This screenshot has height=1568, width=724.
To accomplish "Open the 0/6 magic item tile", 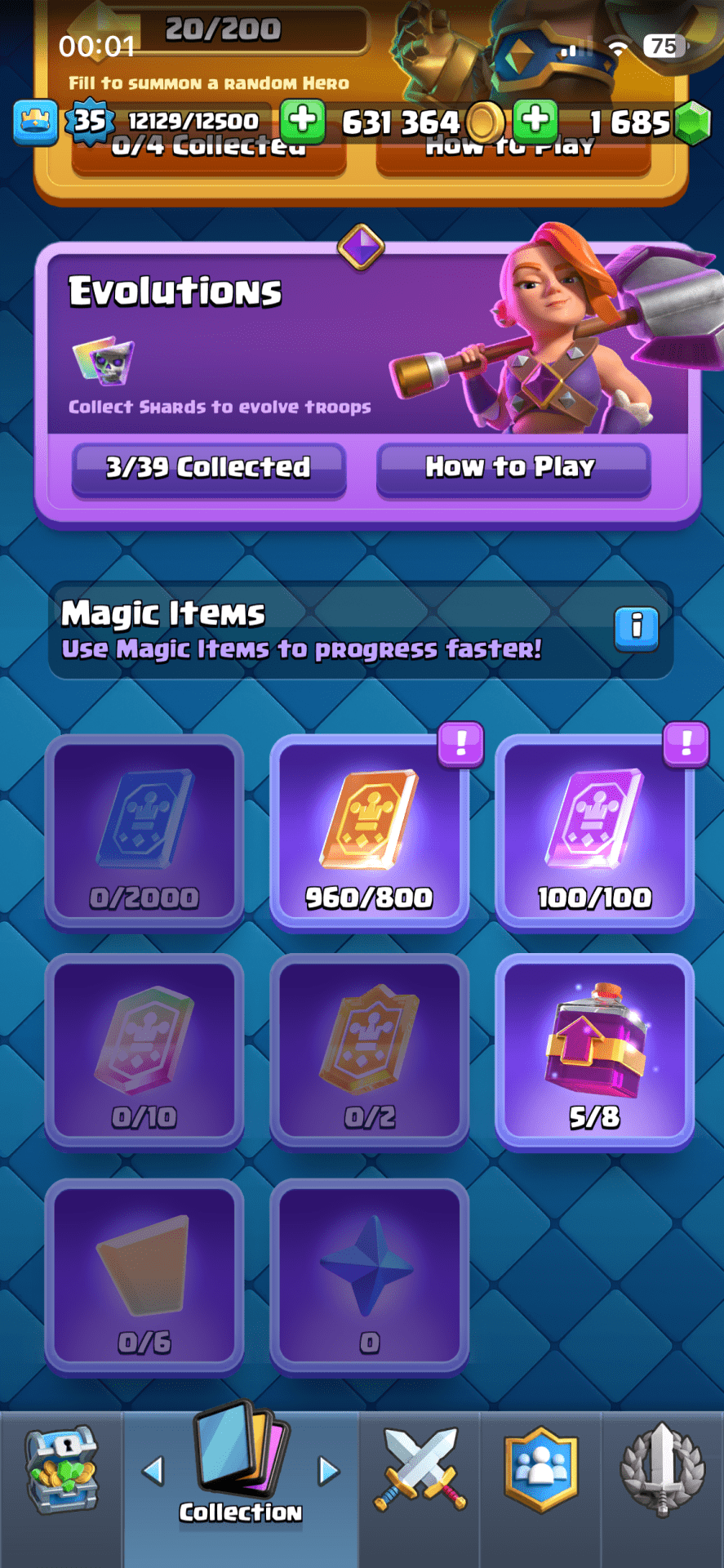I will pos(144,1276).
